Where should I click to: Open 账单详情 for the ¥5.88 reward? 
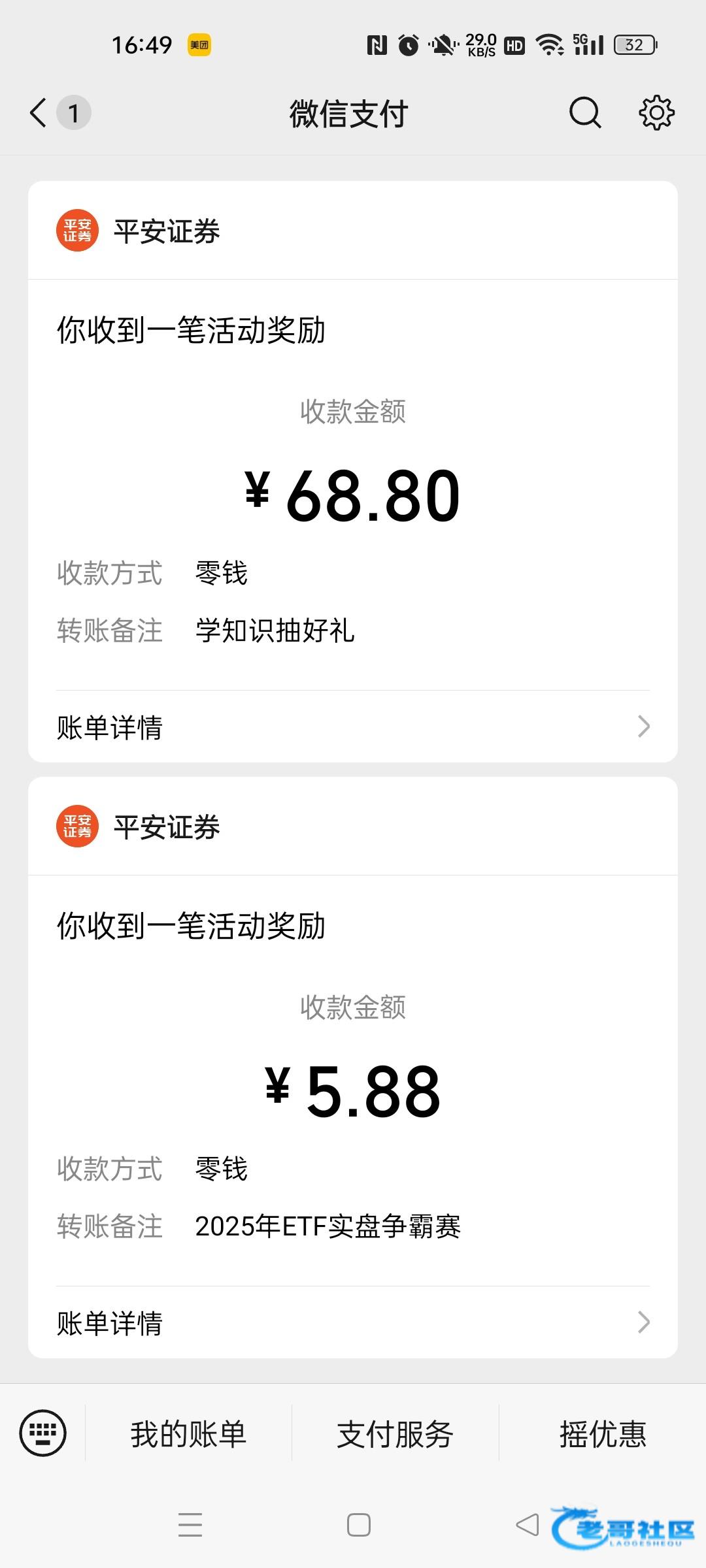coord(353,1322)
